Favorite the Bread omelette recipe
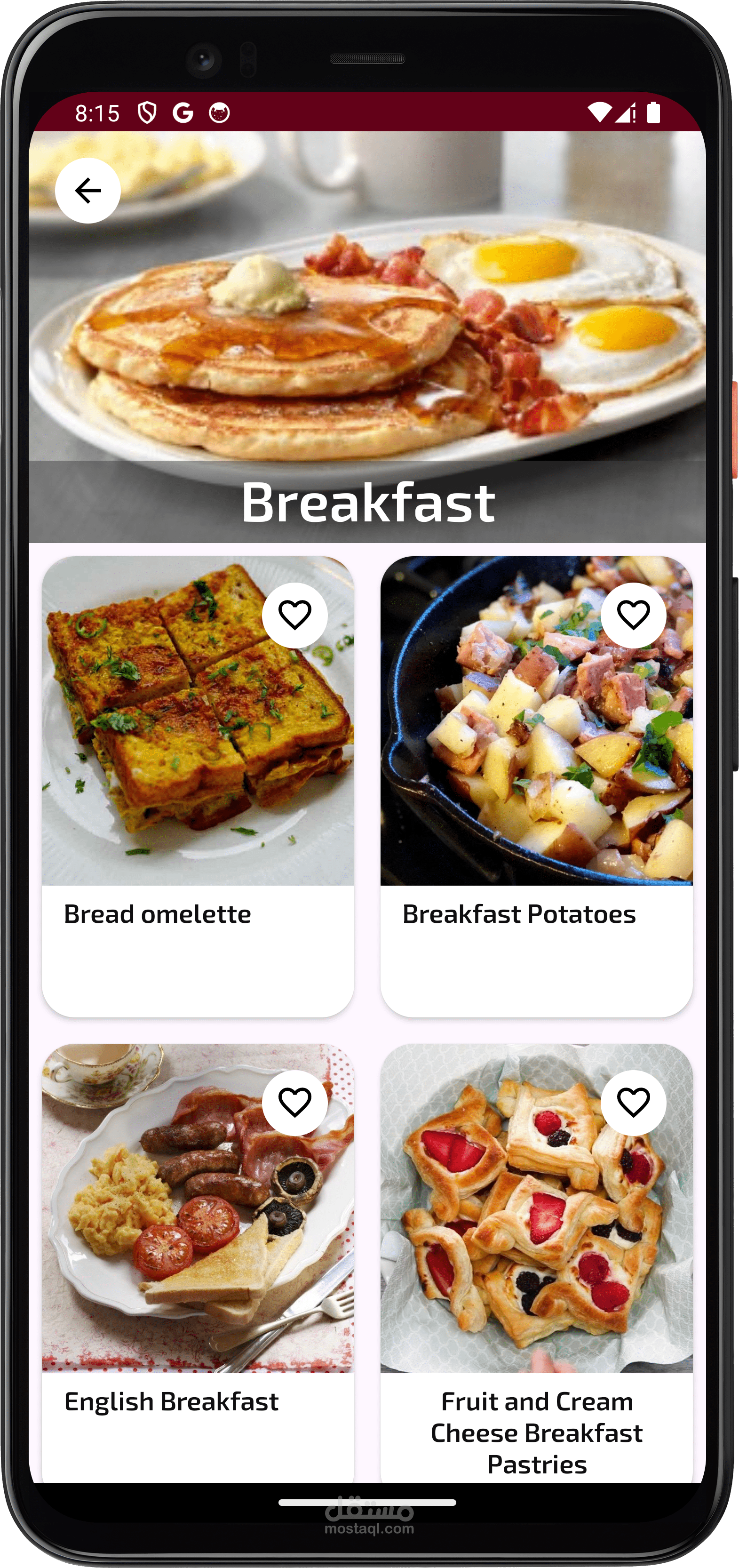 pos(294,615)
